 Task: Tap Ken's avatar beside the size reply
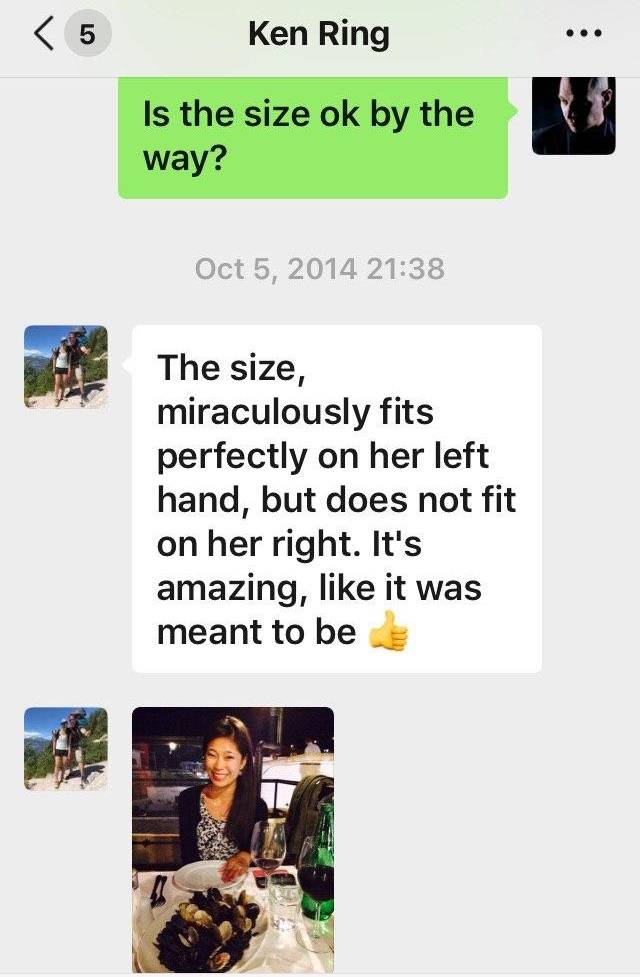pyautogui.click(x=66, y=366)
